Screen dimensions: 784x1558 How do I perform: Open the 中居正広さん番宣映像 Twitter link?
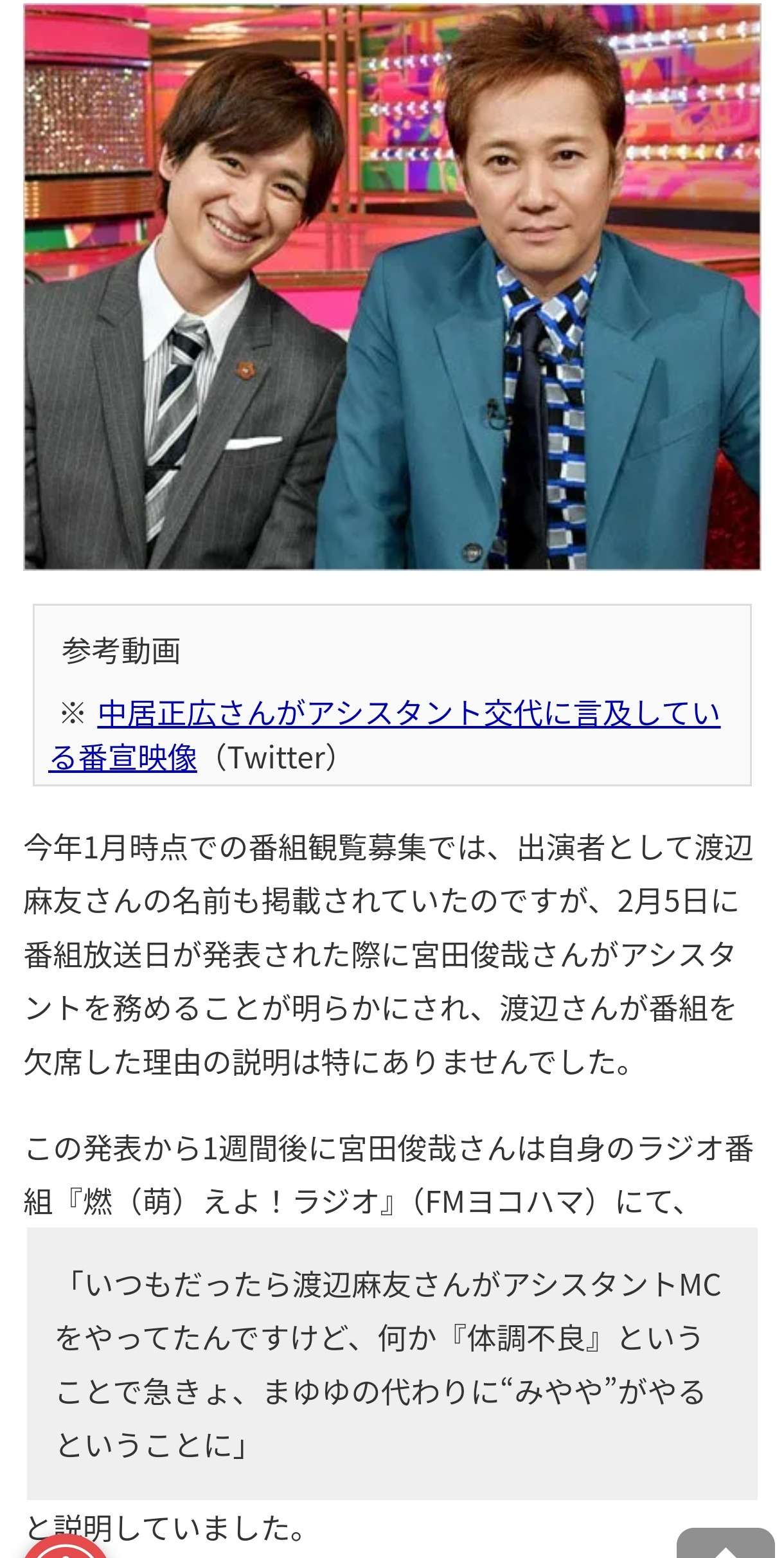[409, 714]
